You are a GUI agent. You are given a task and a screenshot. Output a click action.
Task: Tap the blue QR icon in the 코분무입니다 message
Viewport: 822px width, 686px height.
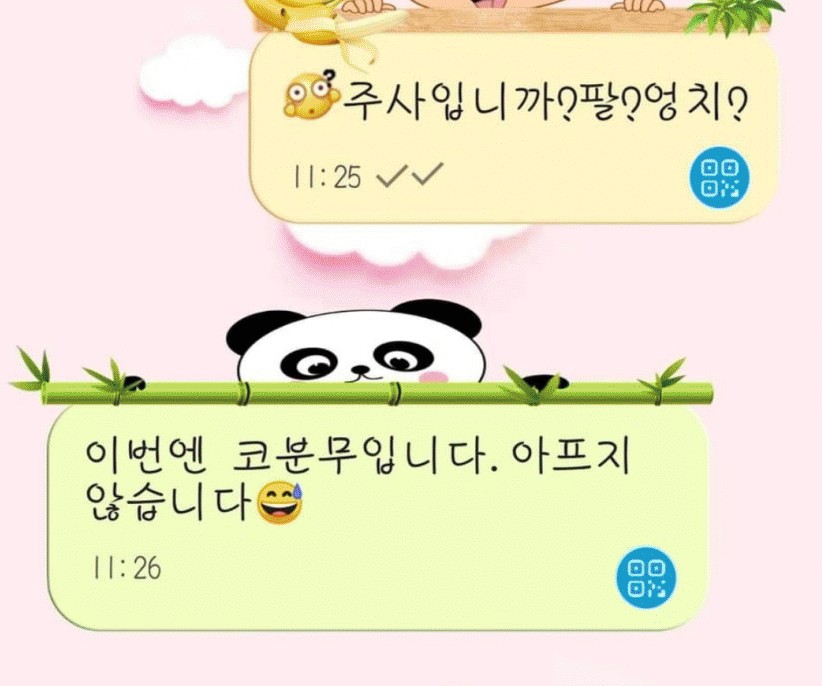tap(645, 577)
